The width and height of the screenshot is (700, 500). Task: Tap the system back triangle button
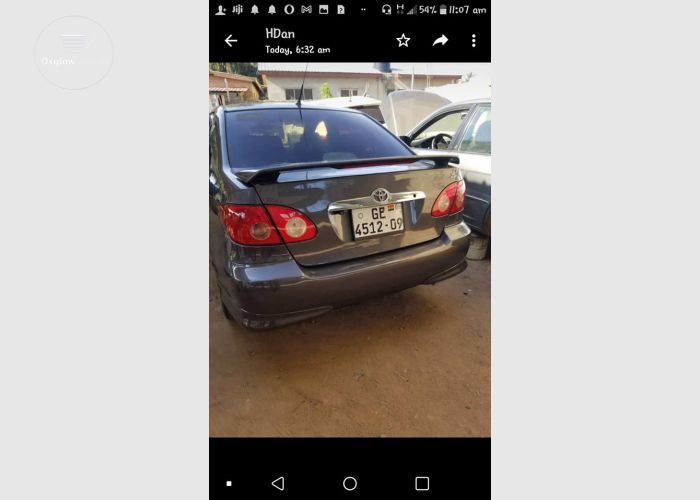coord(278,483)
